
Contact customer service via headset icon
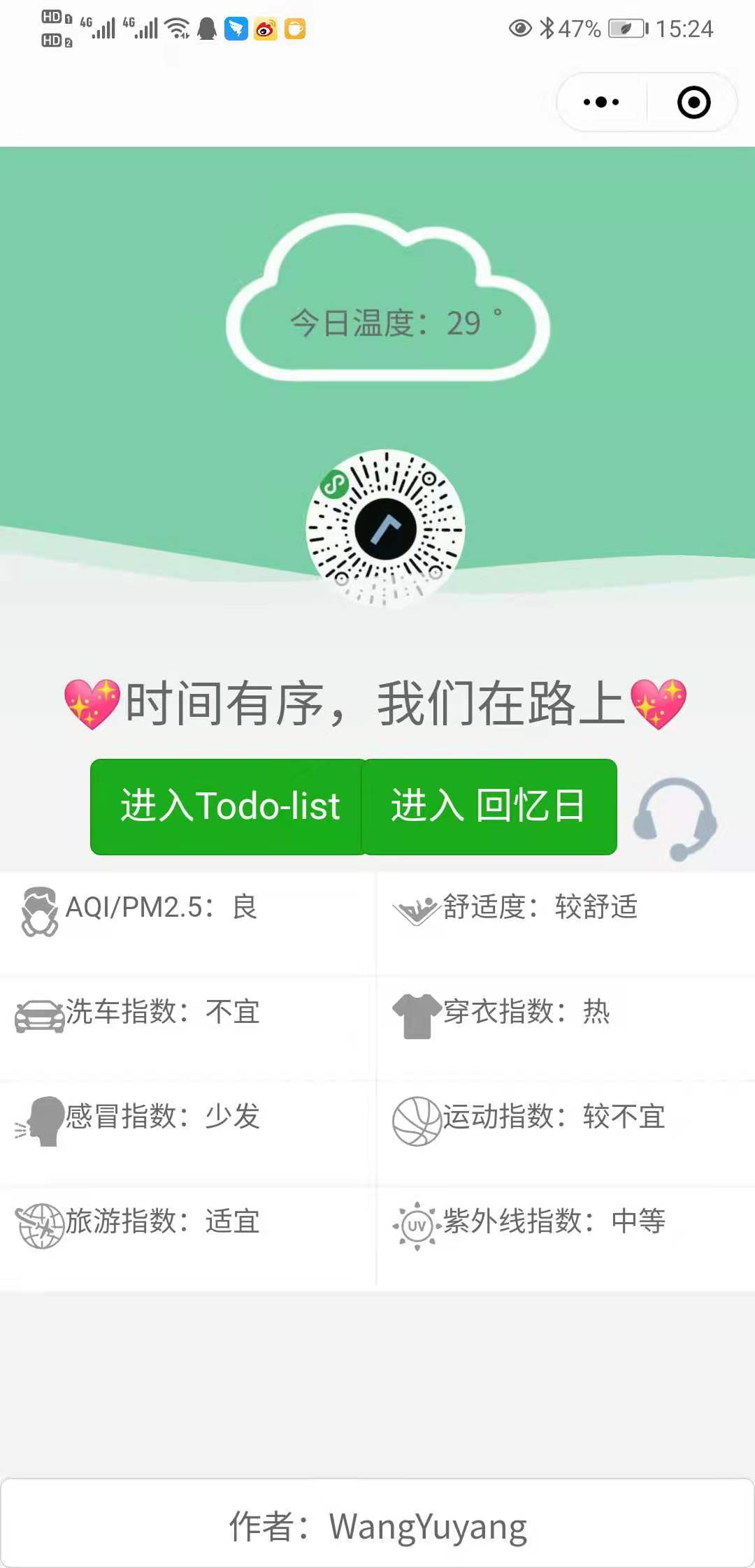click(x=675, y=818)
